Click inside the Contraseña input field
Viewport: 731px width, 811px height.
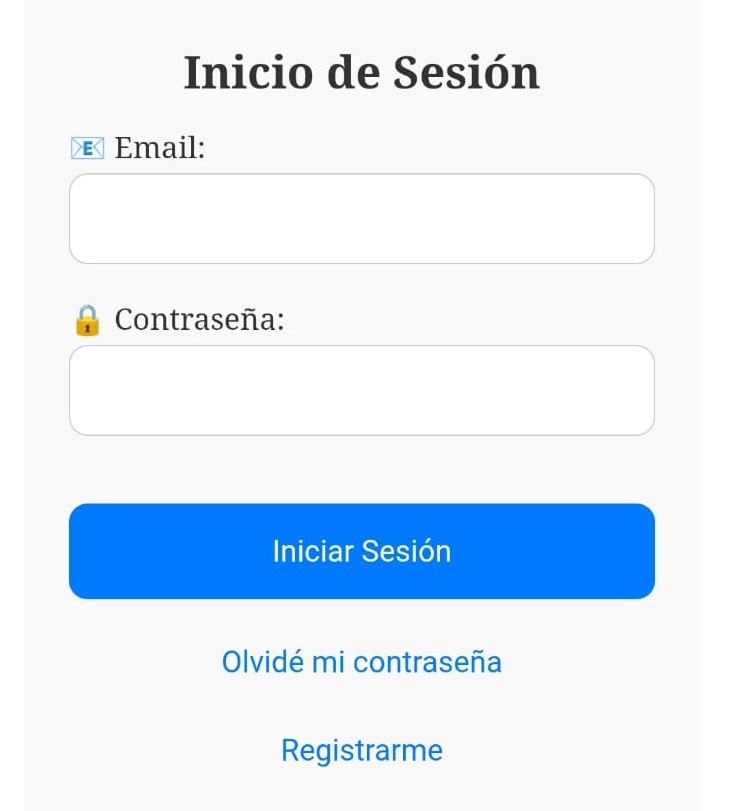point(361,390)
